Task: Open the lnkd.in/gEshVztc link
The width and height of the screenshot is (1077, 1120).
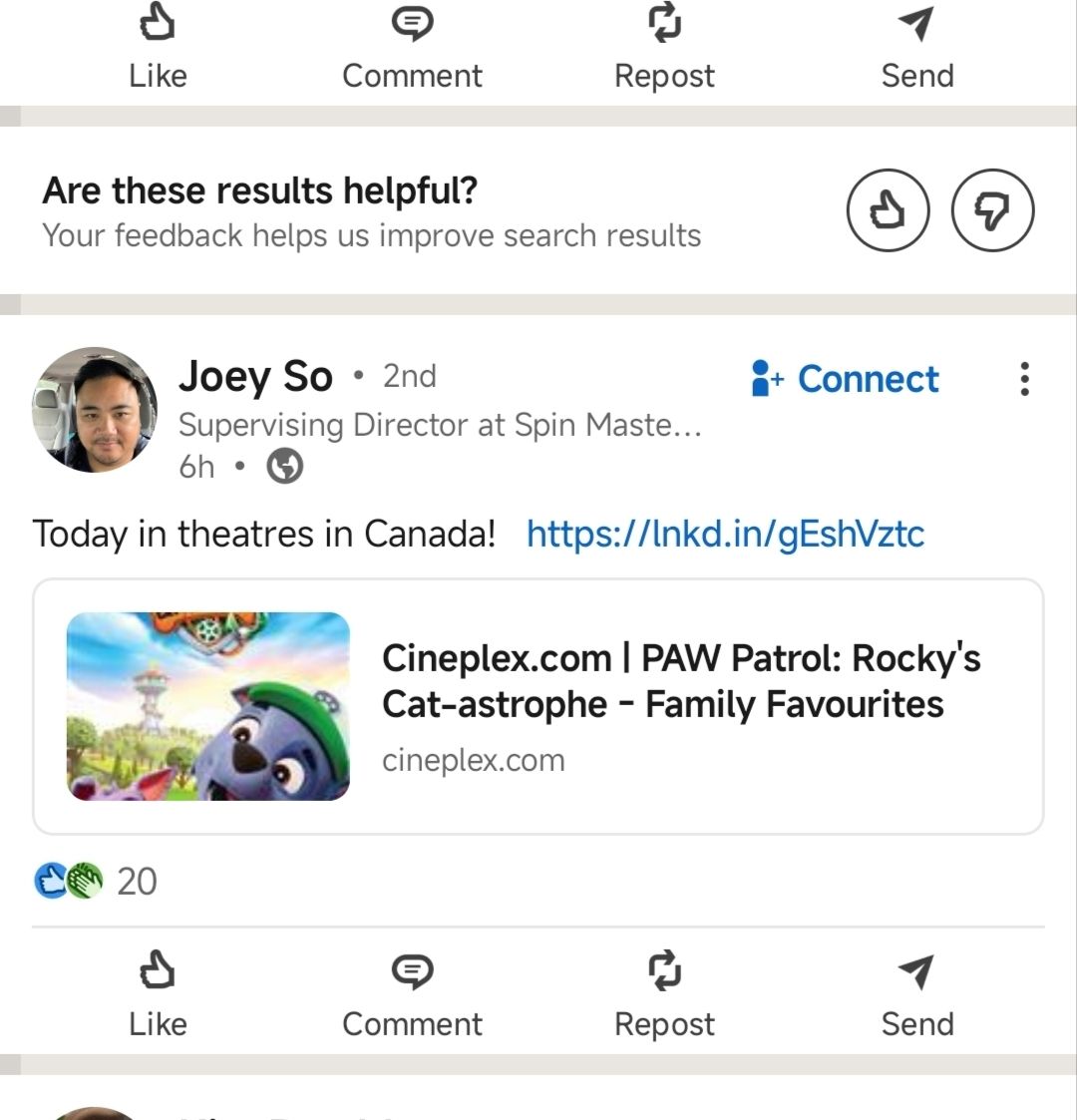Action: point(725,535)
